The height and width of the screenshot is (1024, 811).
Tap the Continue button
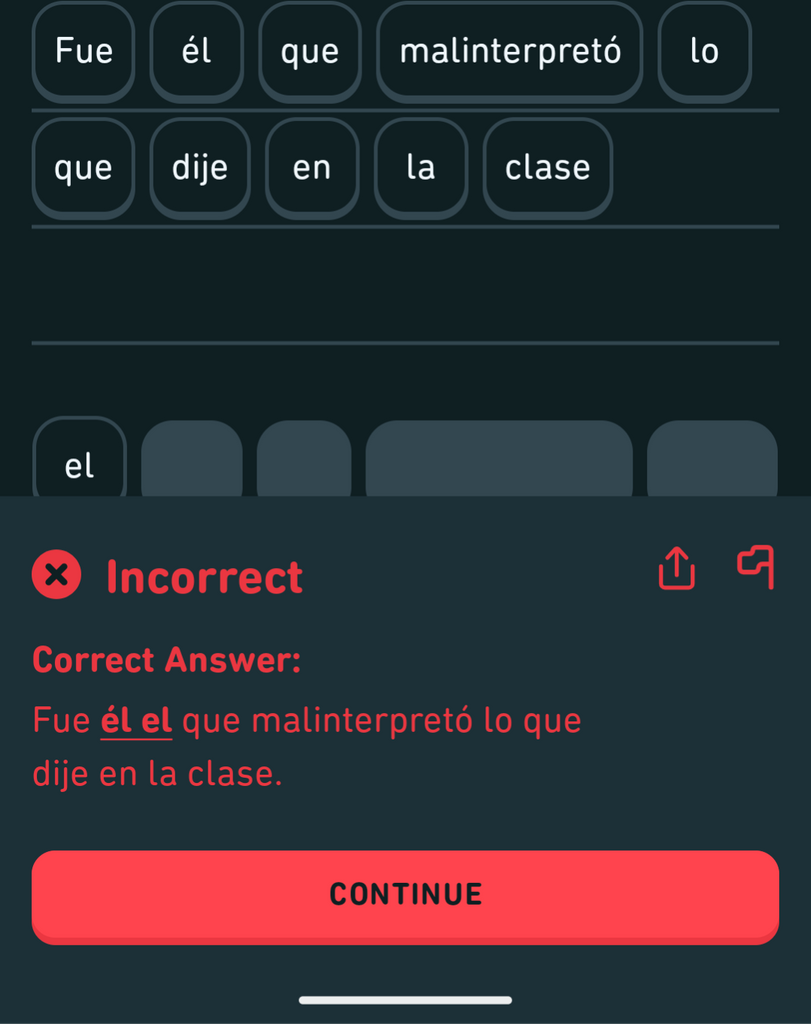coord(405,895)
